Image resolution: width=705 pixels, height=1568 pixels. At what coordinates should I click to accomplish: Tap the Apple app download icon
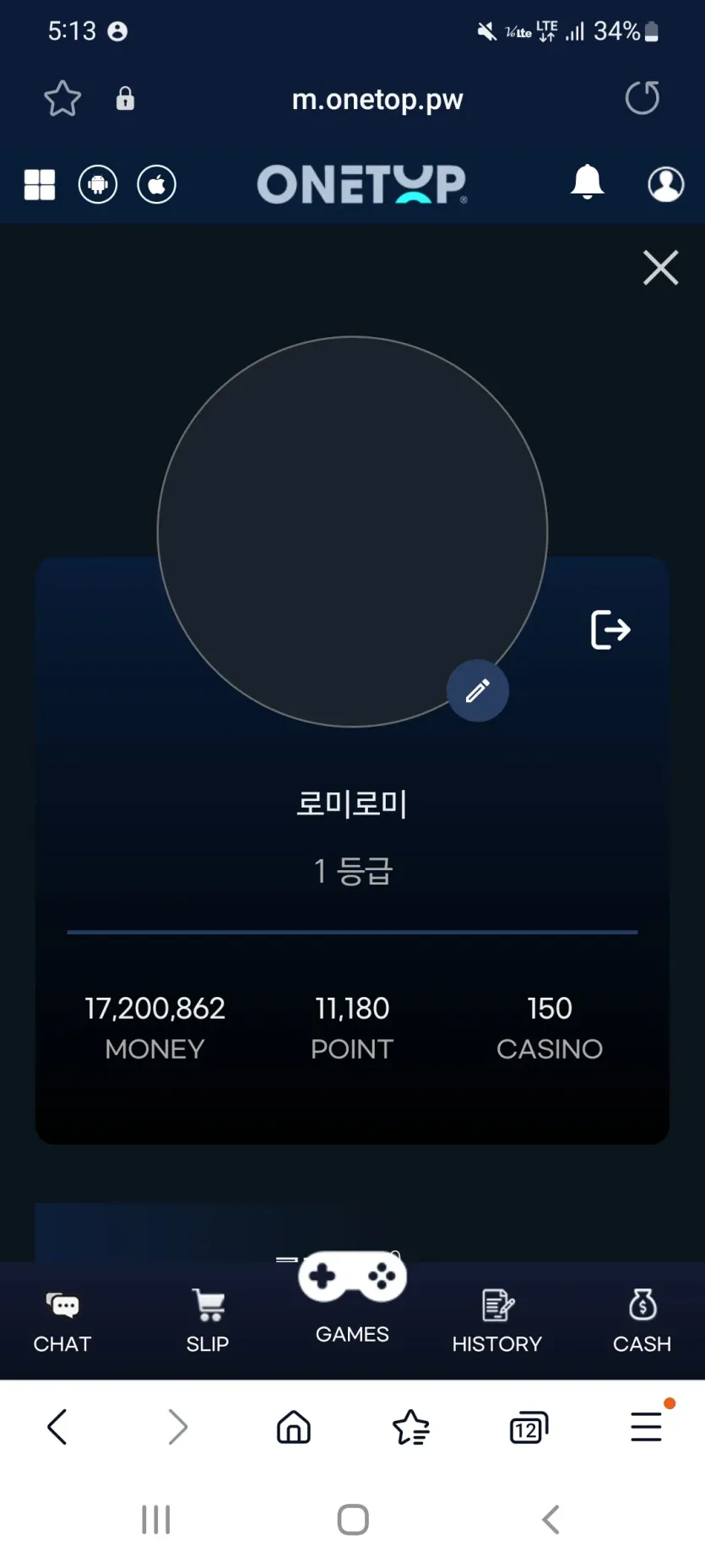coord(157,184)
